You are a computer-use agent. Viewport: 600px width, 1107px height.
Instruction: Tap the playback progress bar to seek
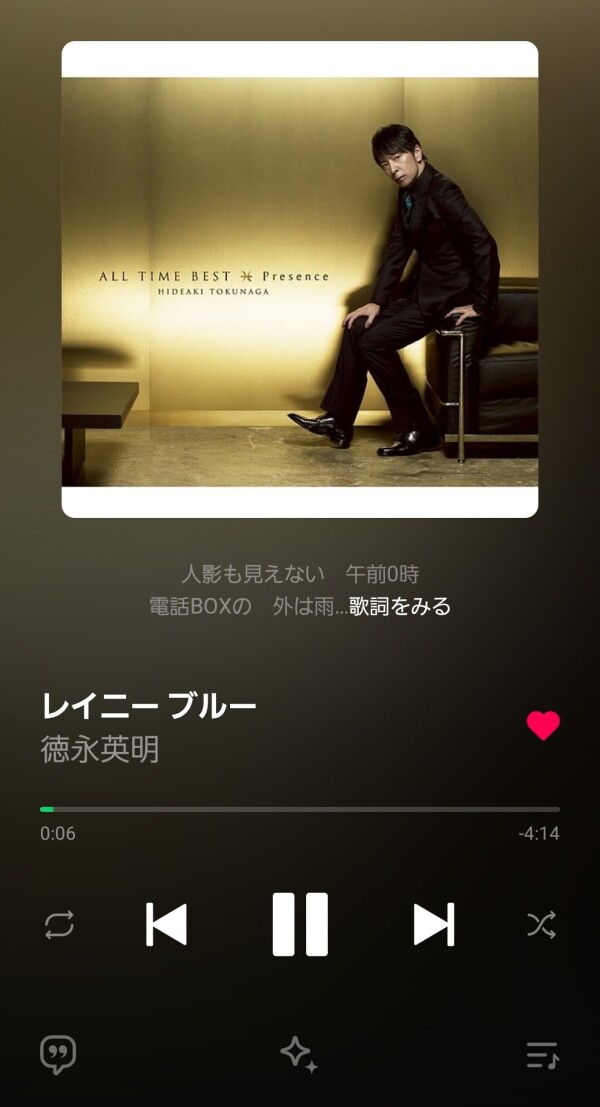click(300, 809)
